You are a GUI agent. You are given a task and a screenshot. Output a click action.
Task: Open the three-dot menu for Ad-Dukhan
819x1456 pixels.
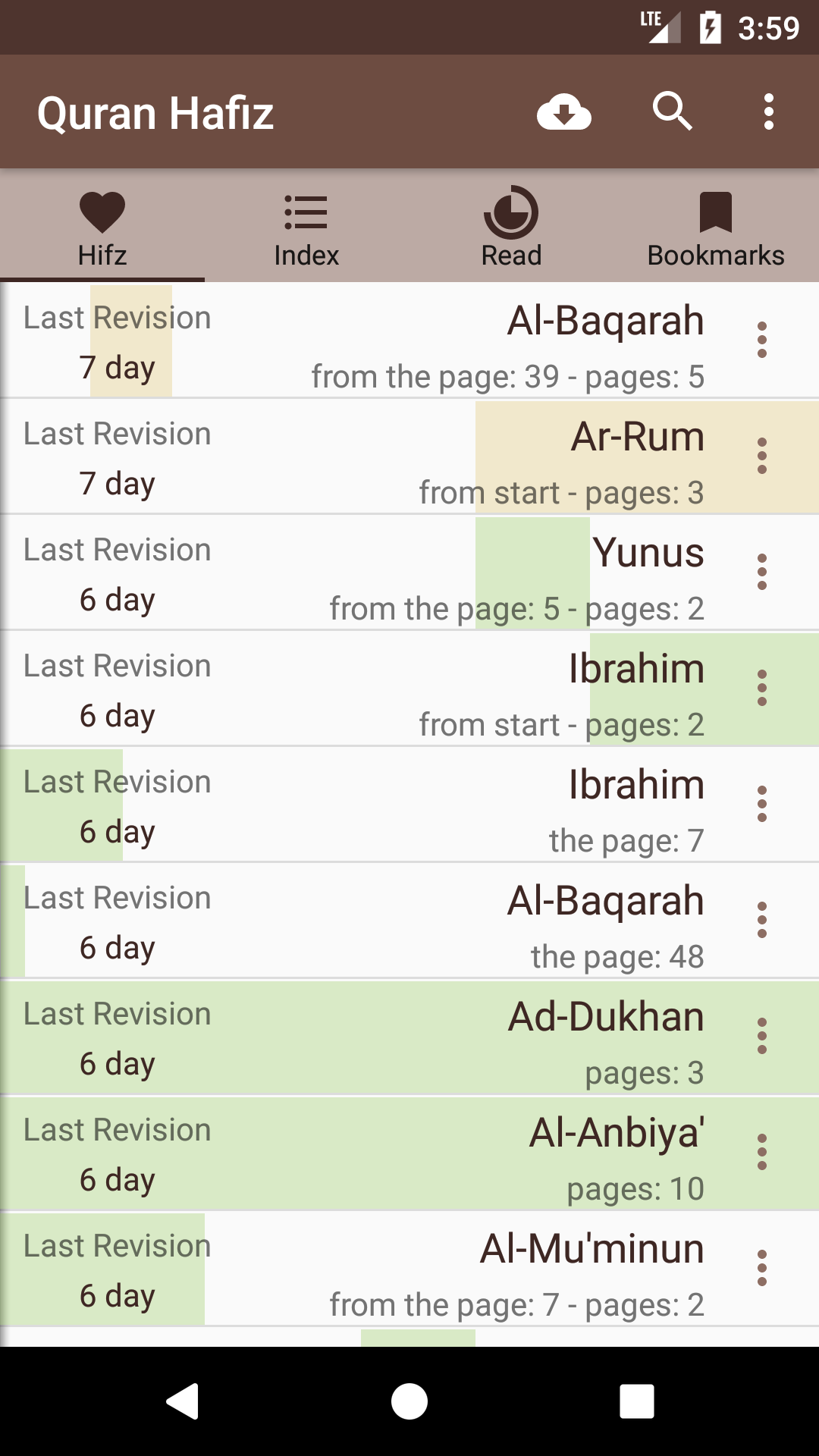(x=762, y=1037)
